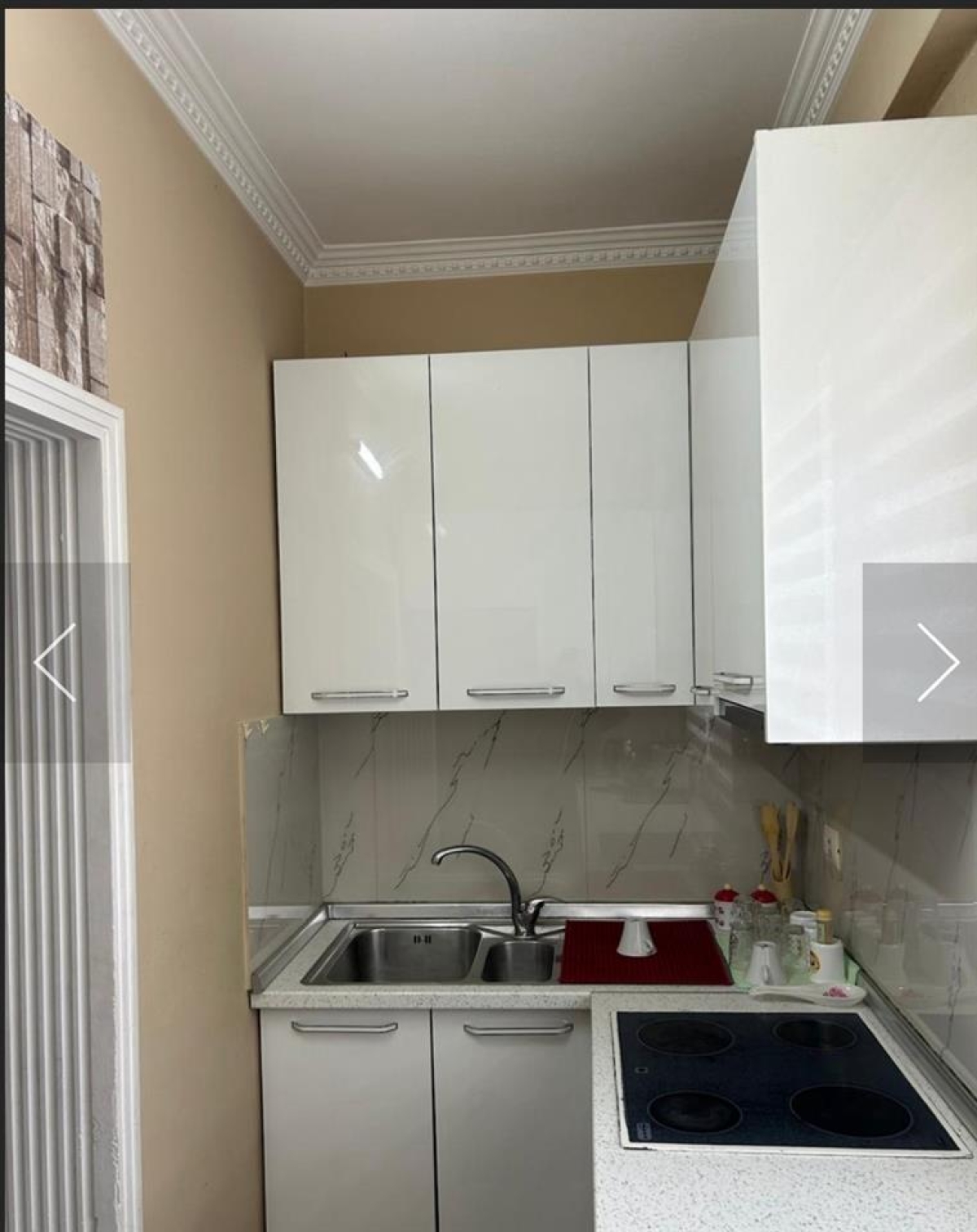Screen dimensions: 977x1232
Task: Go to the previous photo
Action: click(55, 662)
